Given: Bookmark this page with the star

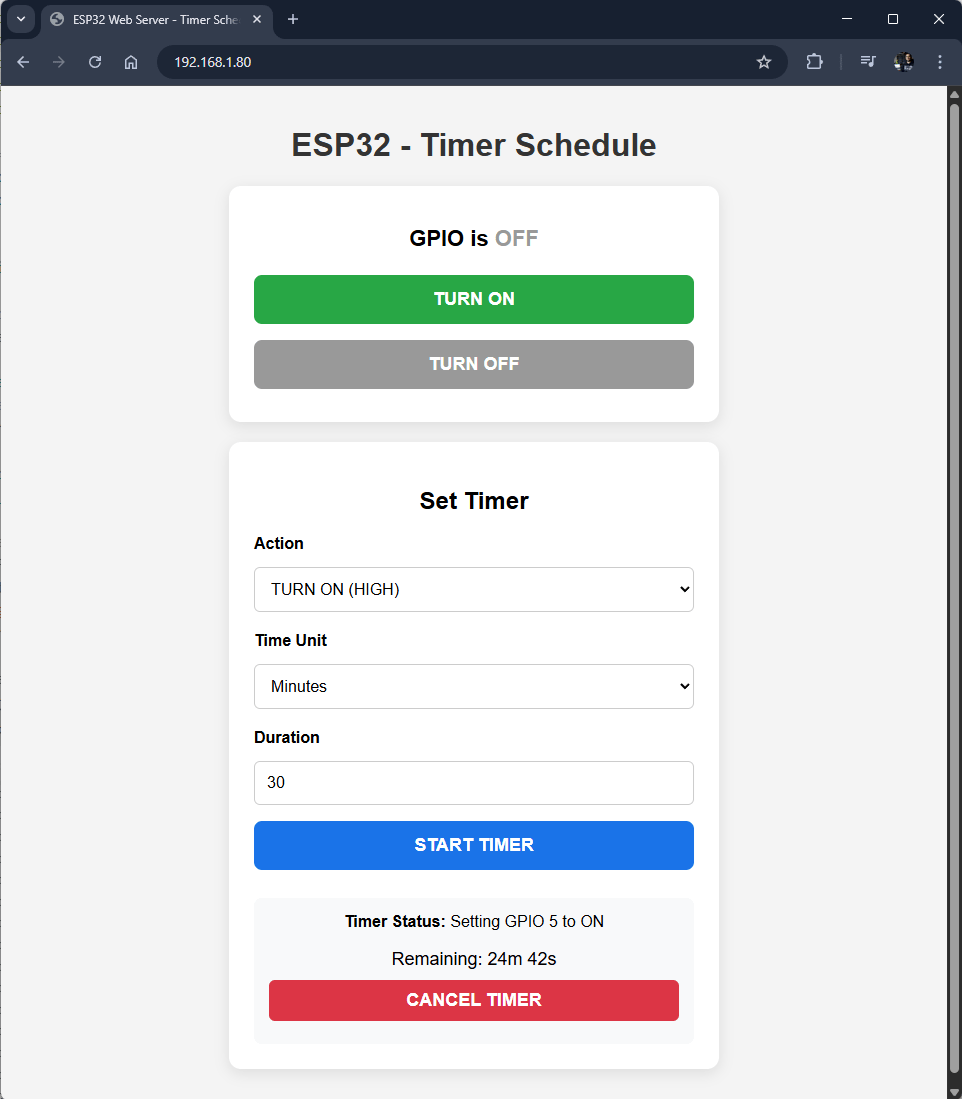Looking at the screenshot, I should click(x=764, y=62).
